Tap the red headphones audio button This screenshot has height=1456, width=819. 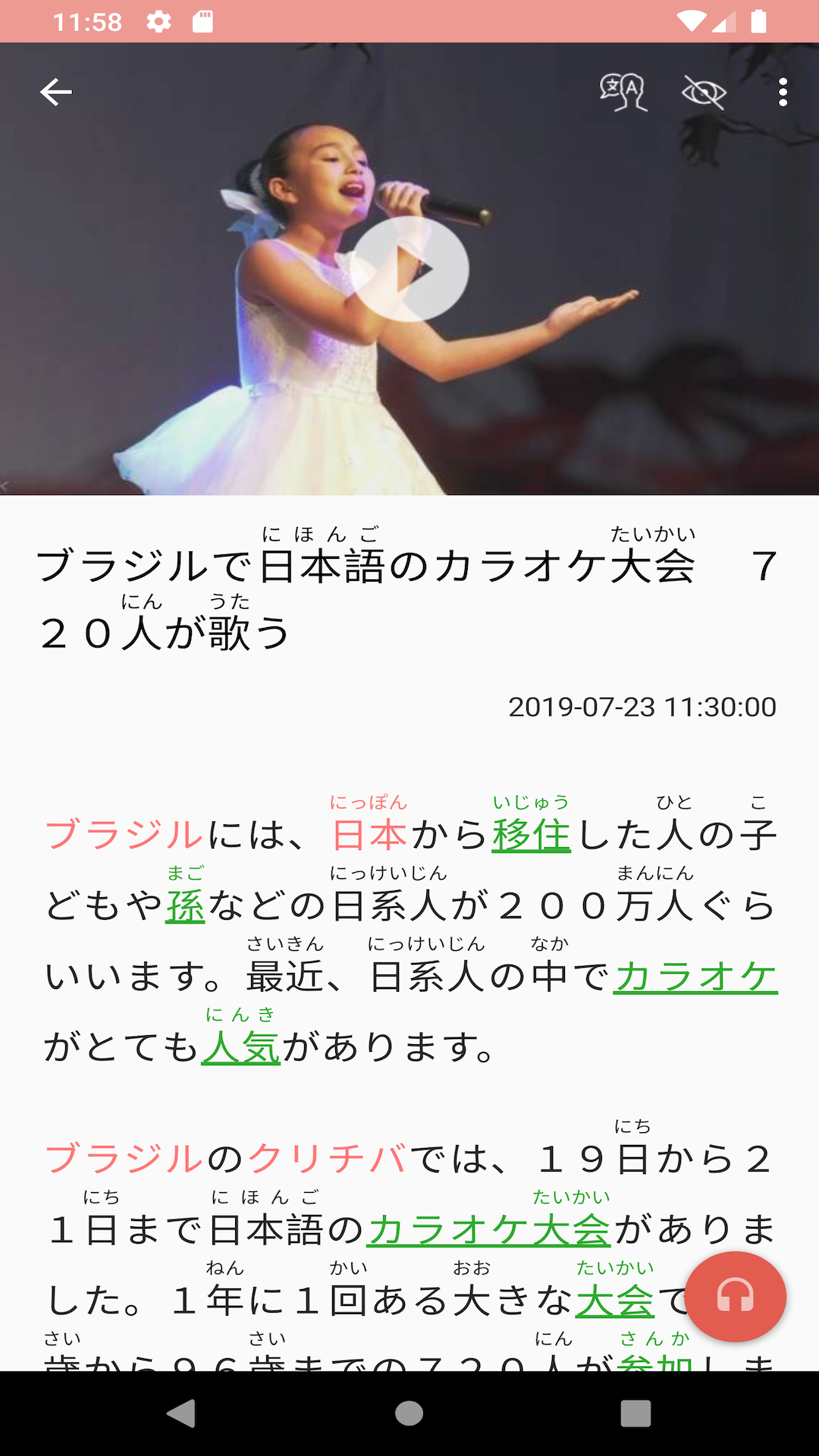pos(735,1296)
